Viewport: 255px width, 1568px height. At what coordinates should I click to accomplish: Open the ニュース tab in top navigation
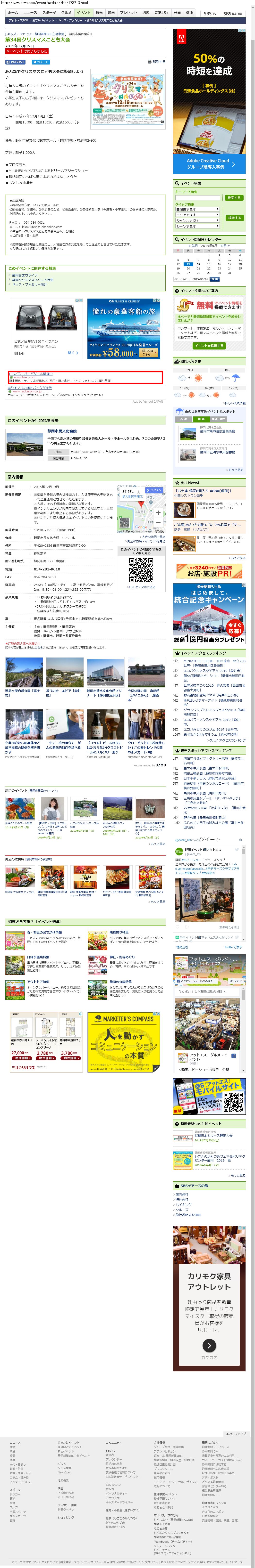(30, 12)
